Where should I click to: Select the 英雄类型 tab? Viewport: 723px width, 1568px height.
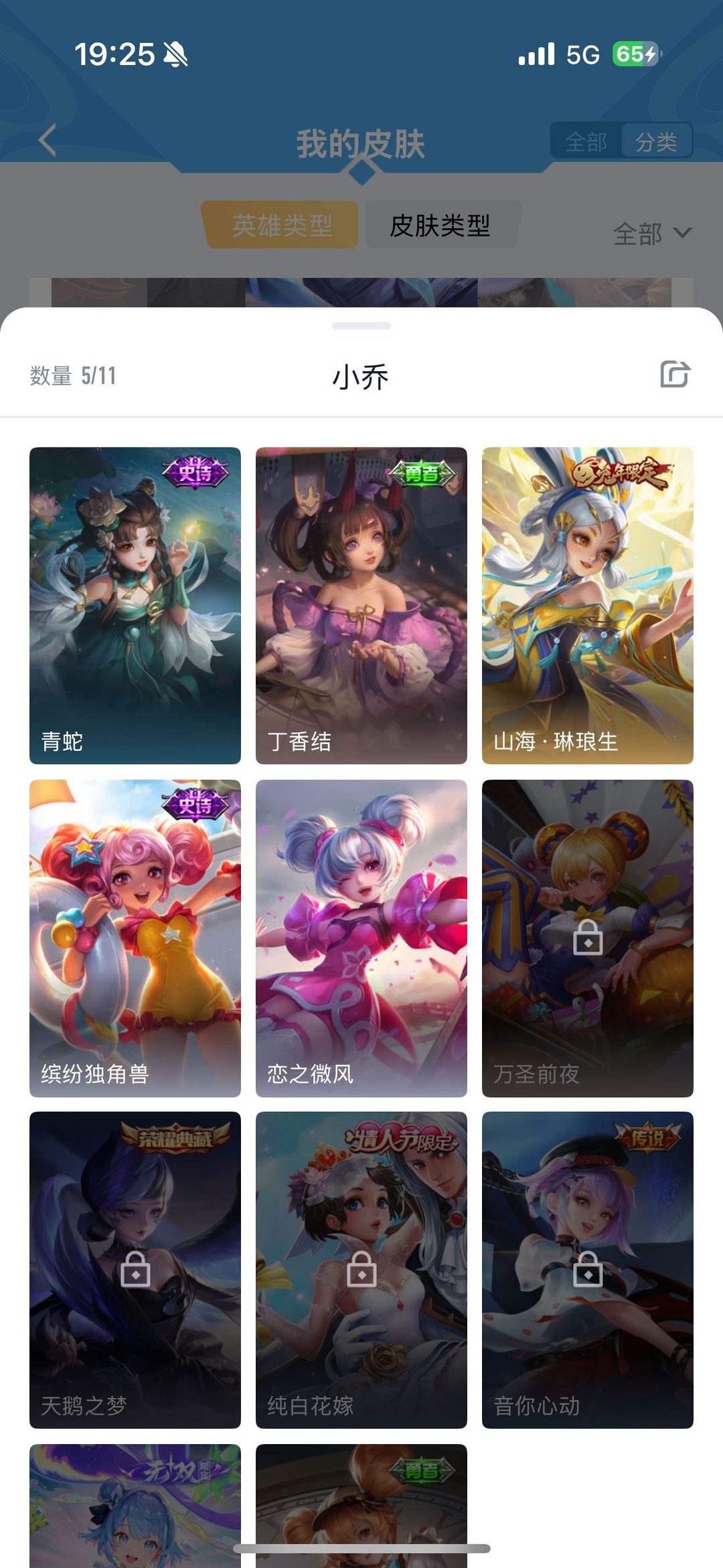[282, 225]
